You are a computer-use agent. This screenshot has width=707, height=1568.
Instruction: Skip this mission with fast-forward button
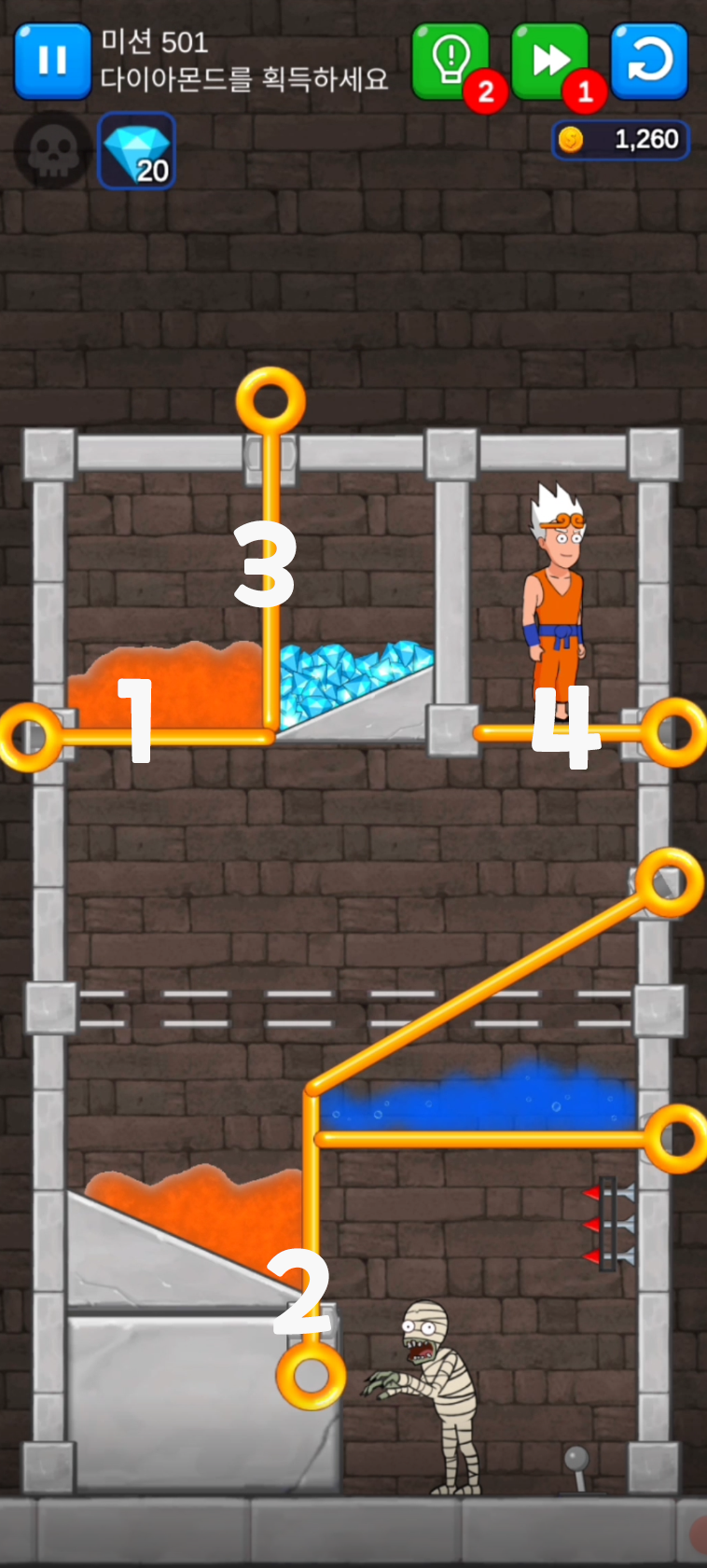pyautogui.click(x=549, y=61)
